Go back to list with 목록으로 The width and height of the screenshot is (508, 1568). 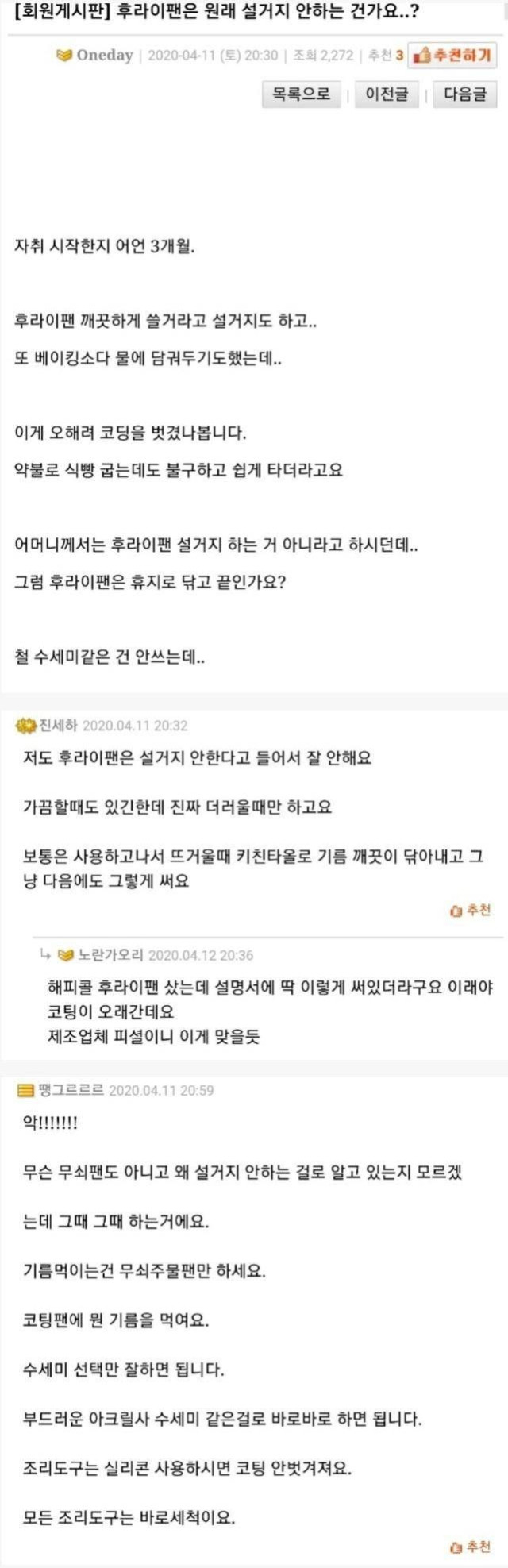click(x=301, y=94)
